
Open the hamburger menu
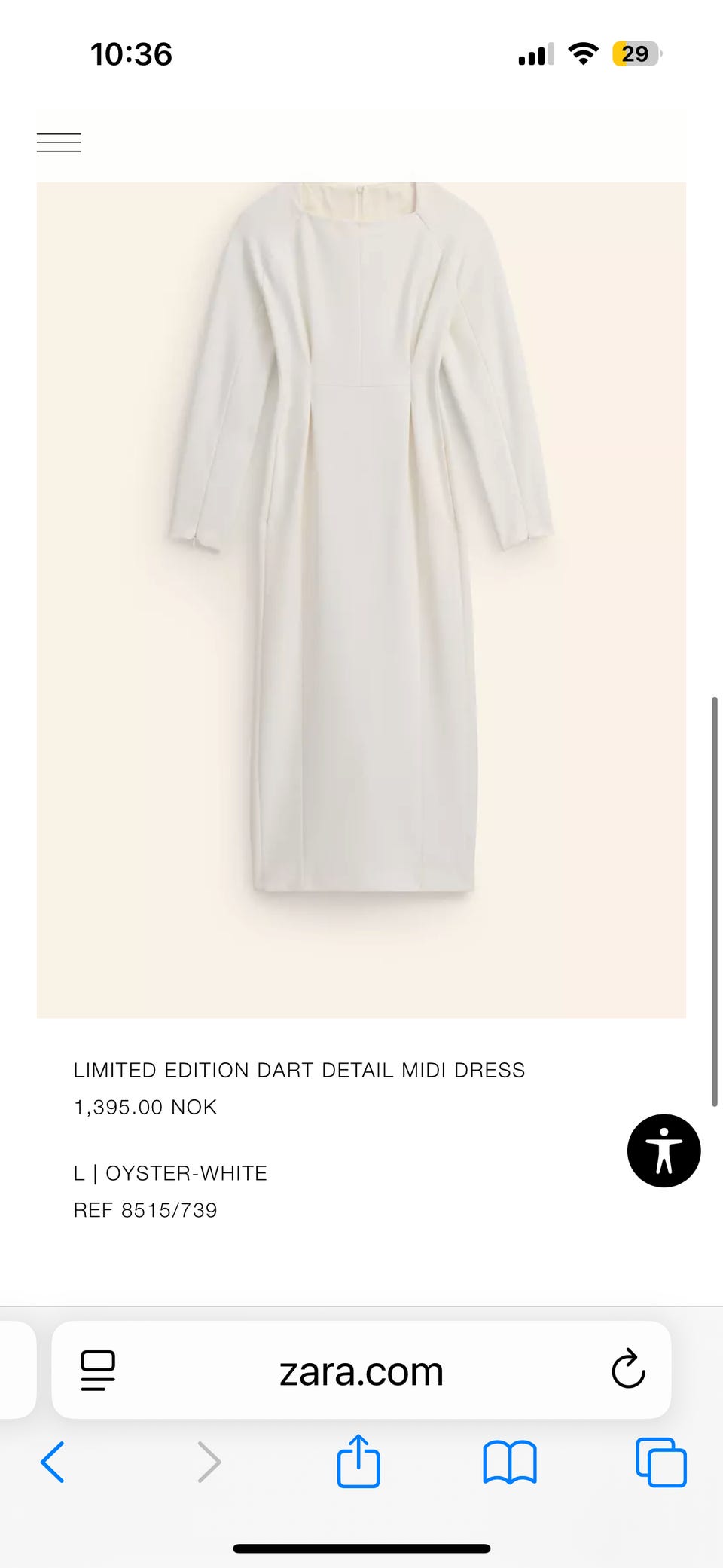click(x=59, y=142)
